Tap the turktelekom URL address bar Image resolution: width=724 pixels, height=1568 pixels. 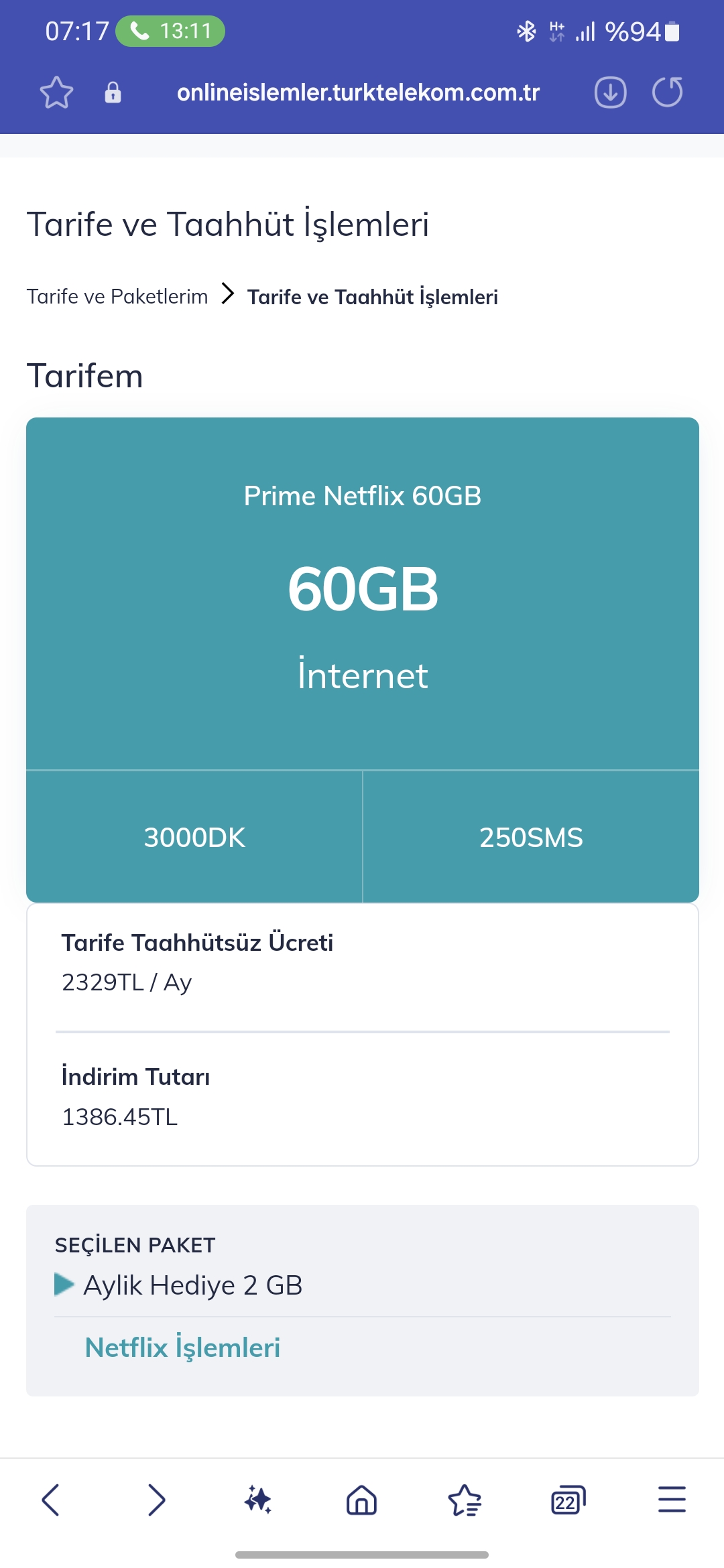[x=358, y=92]
